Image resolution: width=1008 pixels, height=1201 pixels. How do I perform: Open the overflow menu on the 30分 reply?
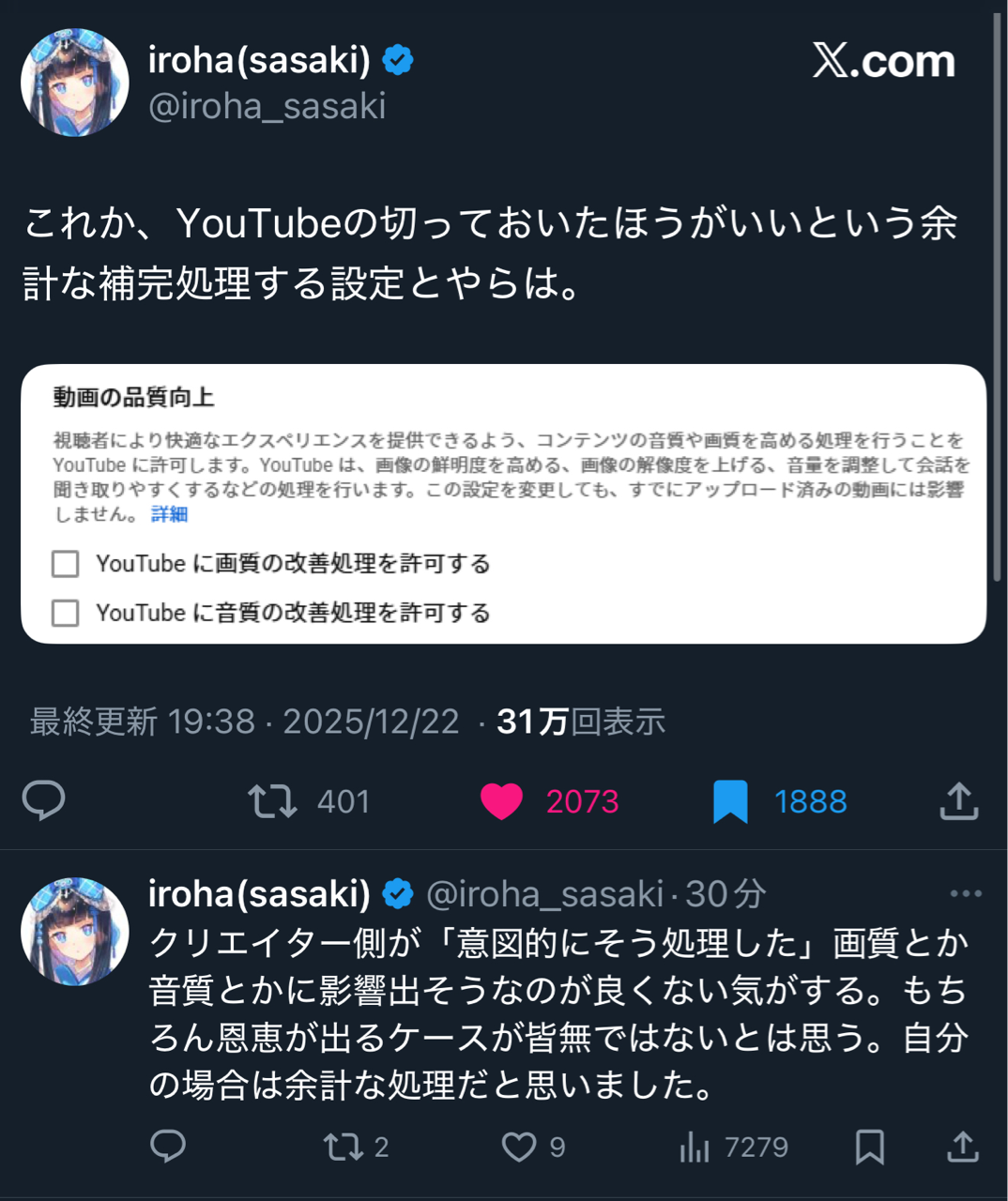(966, 893)
